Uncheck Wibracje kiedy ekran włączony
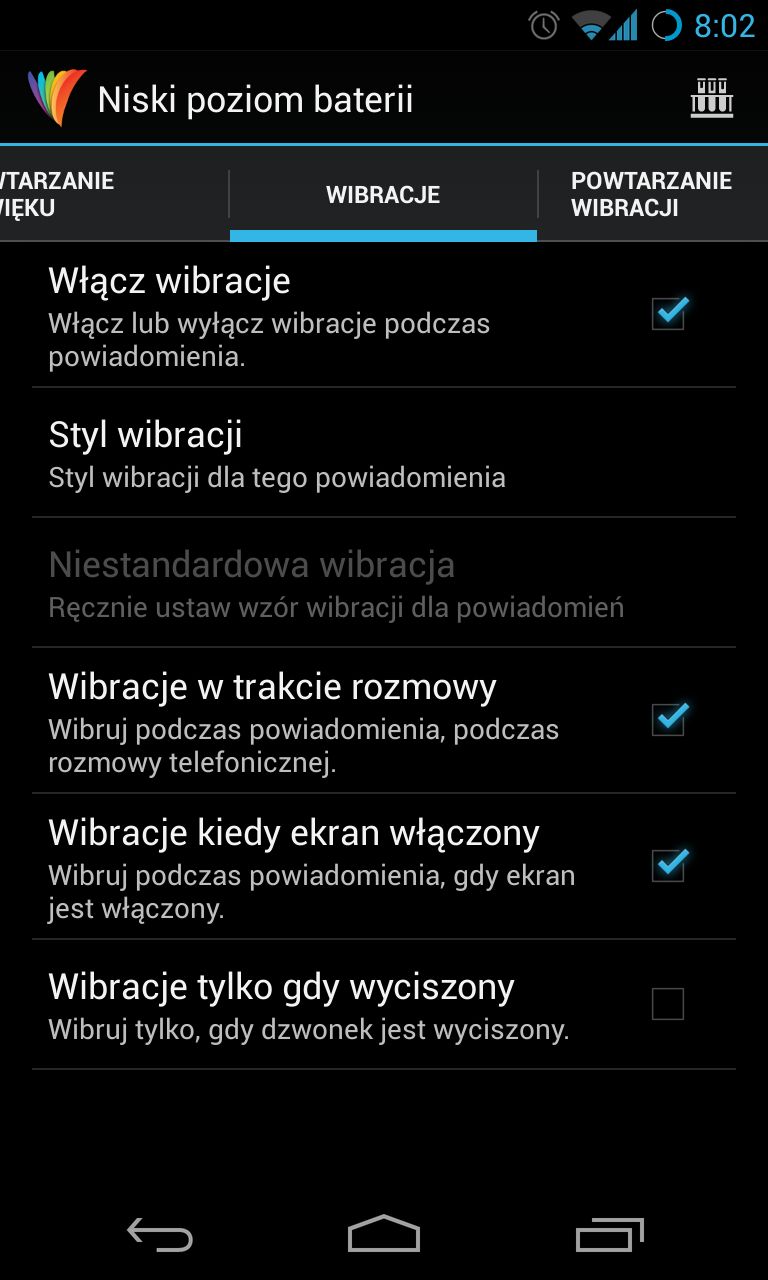 tap(668, 865)
